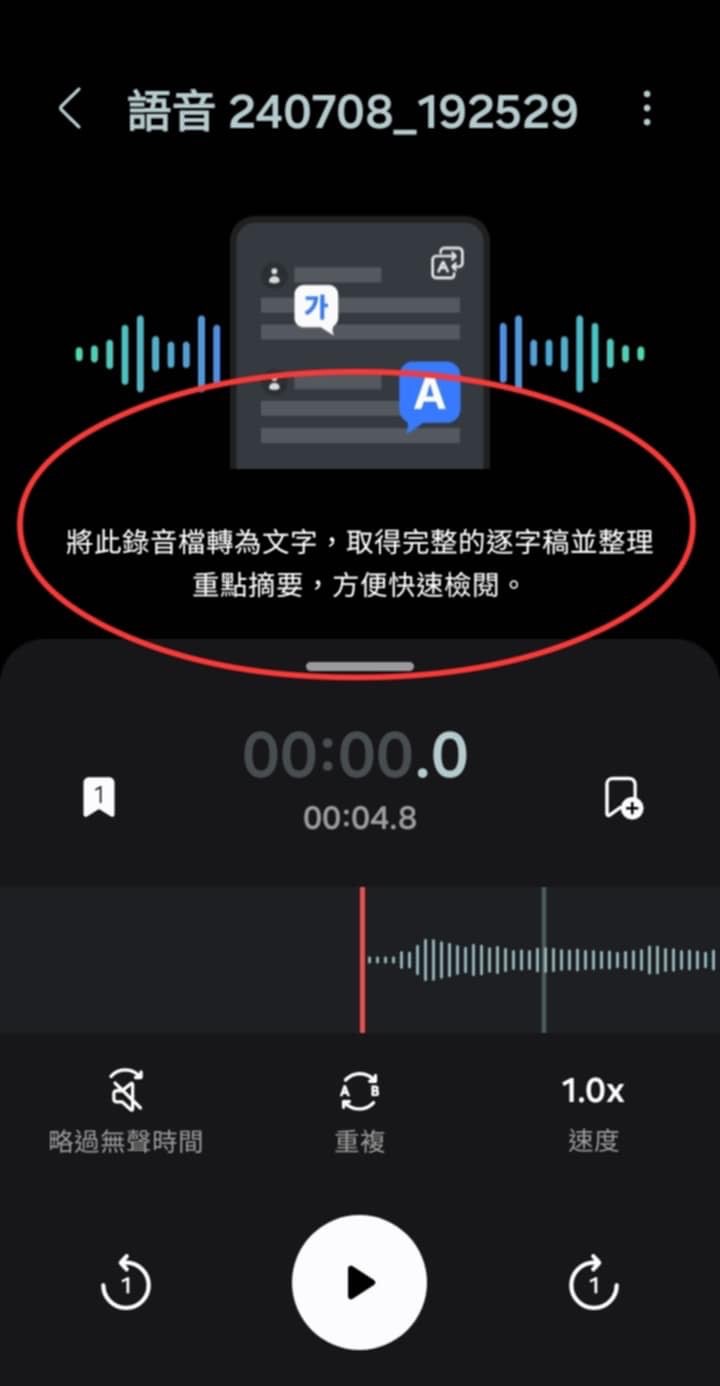
Task: Open the three-dot overflow menu
Action: tap(647, 109)
